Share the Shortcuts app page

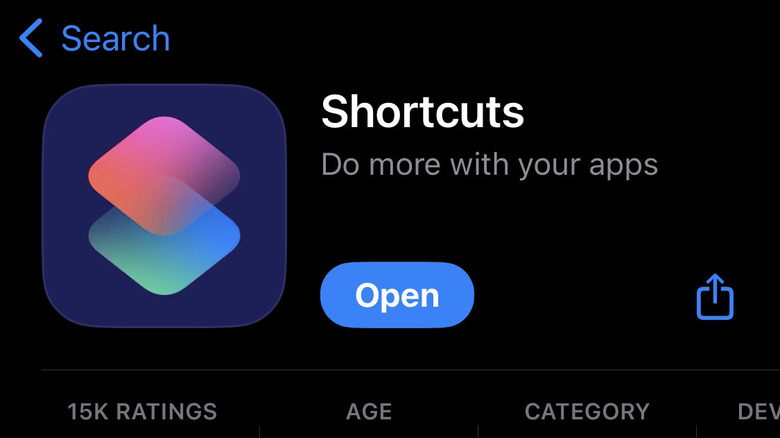pos(714,298)
